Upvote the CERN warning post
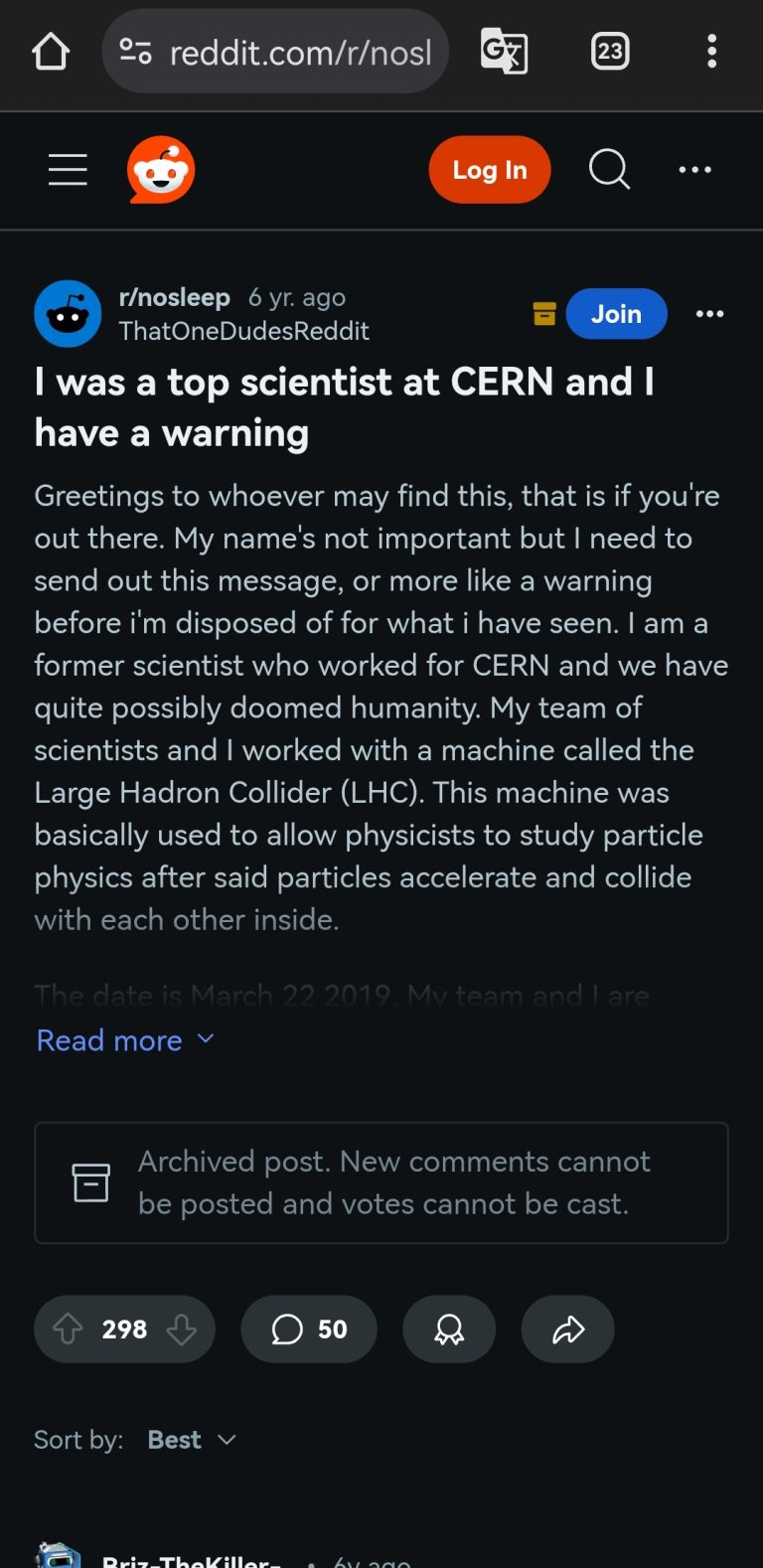Viewport: 763px width, 1568px height. coord(68,1329)
